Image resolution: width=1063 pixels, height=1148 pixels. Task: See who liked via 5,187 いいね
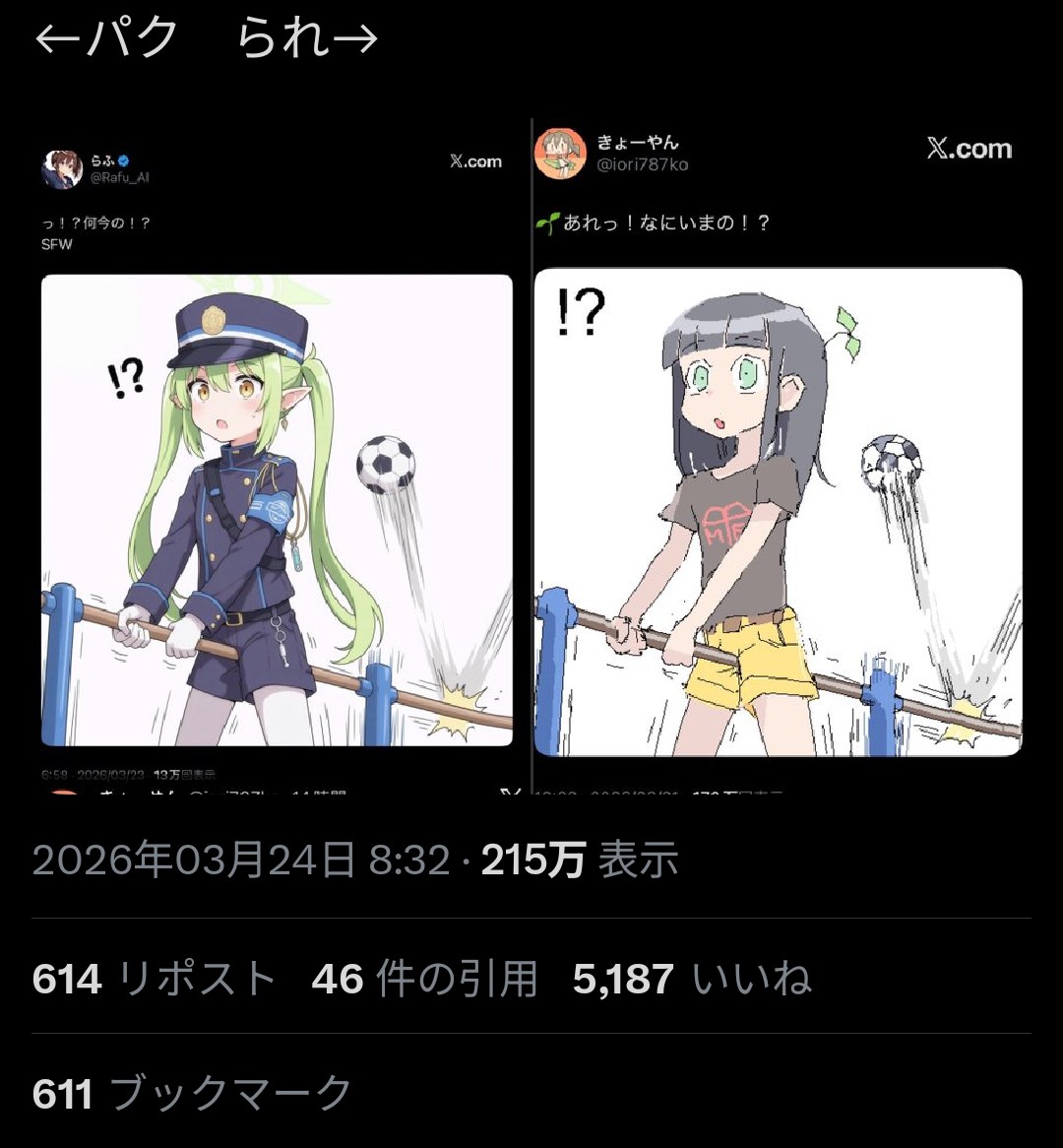coord(692,979)
